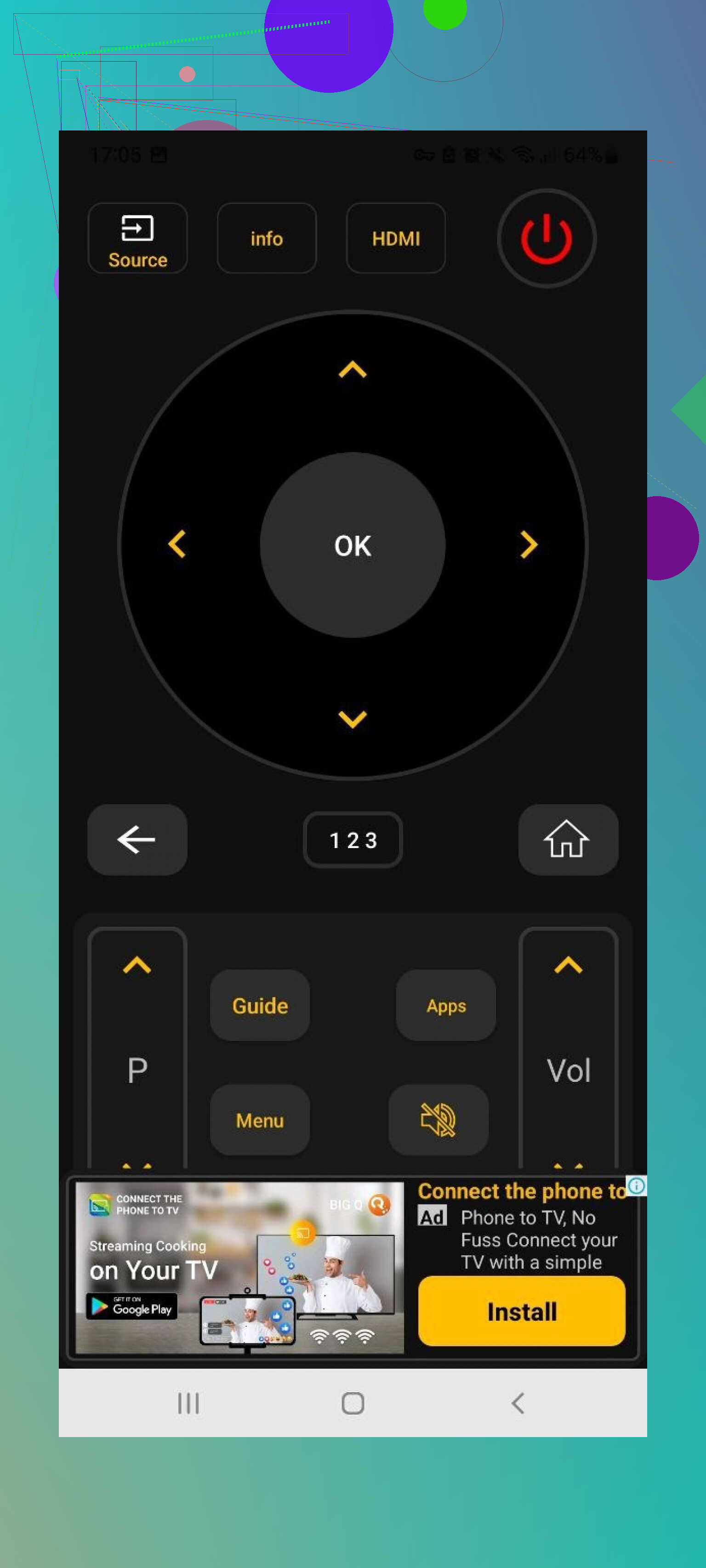
Task: Open the TV Guide
Action: point(260,1005)
